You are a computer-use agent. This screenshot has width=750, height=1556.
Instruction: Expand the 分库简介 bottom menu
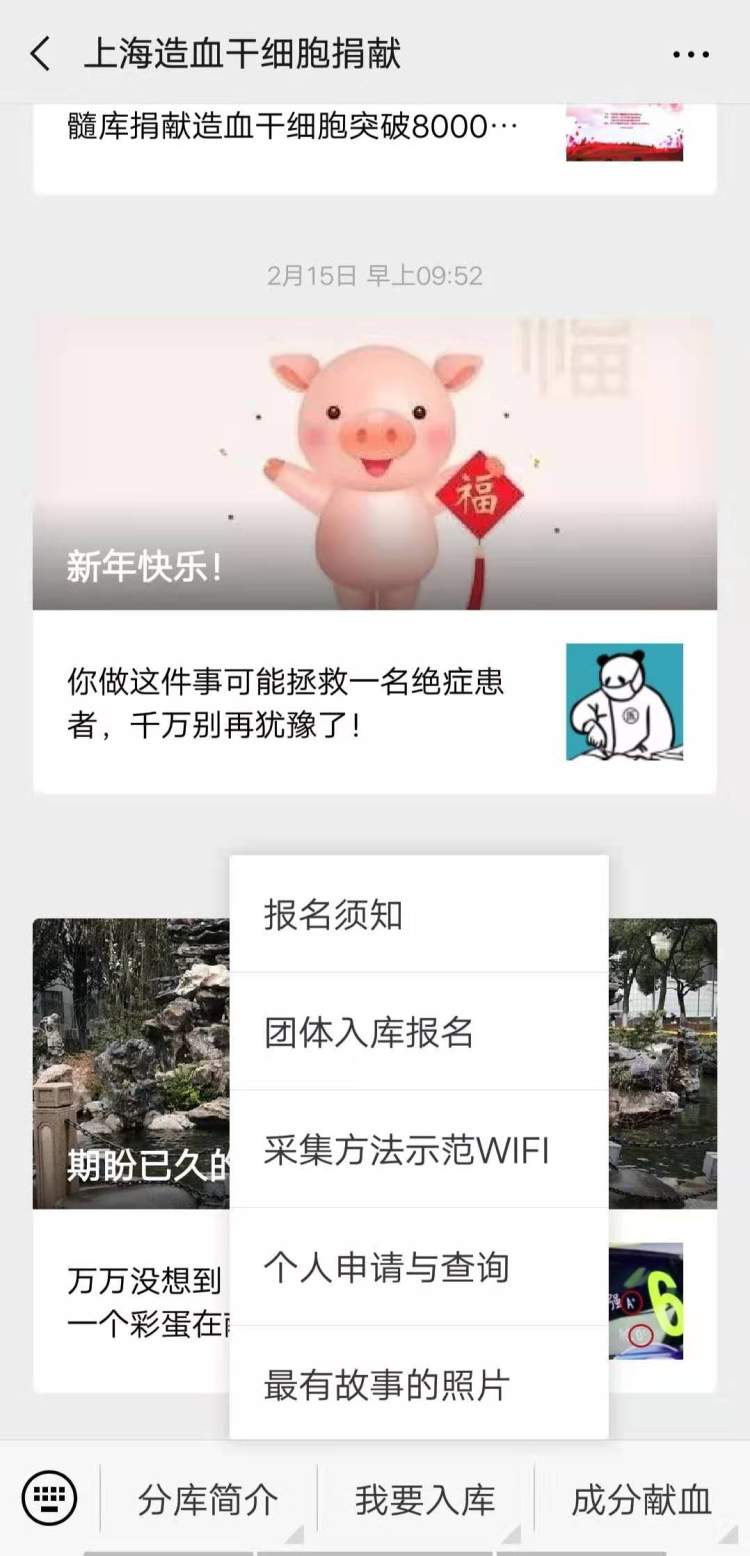(x=208, y=1500)
